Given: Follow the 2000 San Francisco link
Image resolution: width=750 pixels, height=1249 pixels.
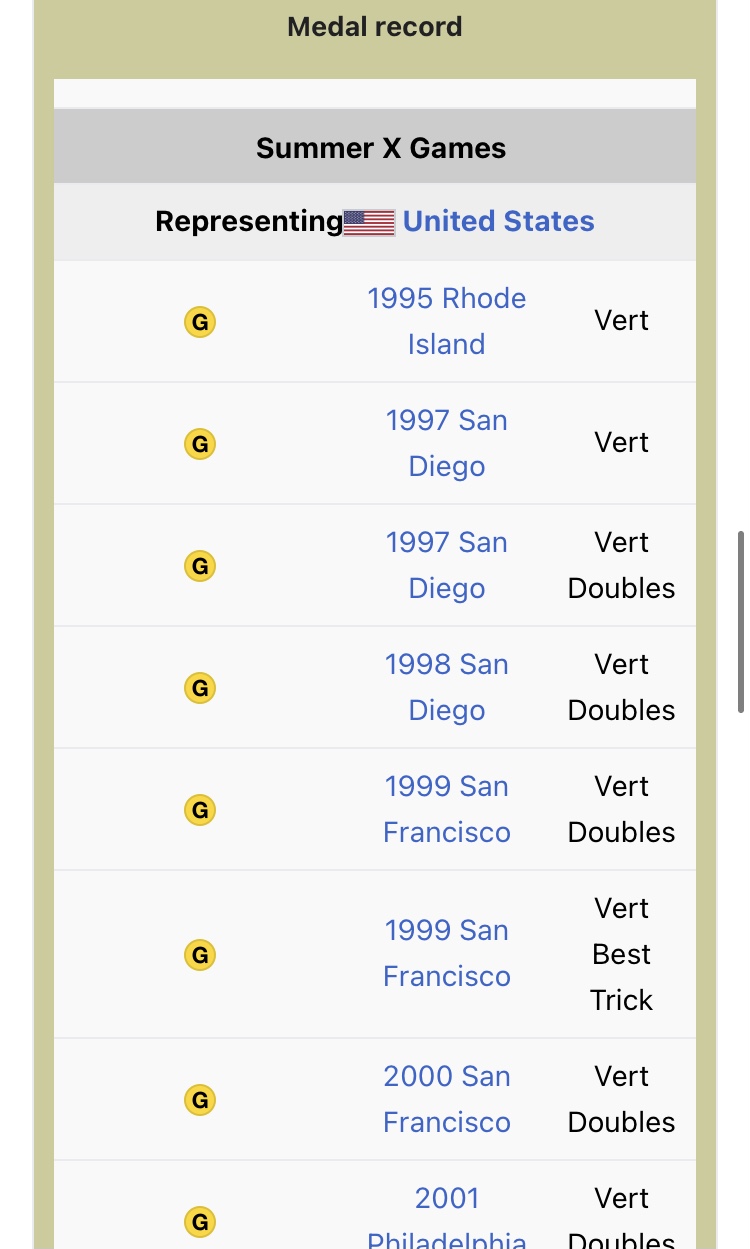Looking at the screenshot, I should pos(447,1099).
